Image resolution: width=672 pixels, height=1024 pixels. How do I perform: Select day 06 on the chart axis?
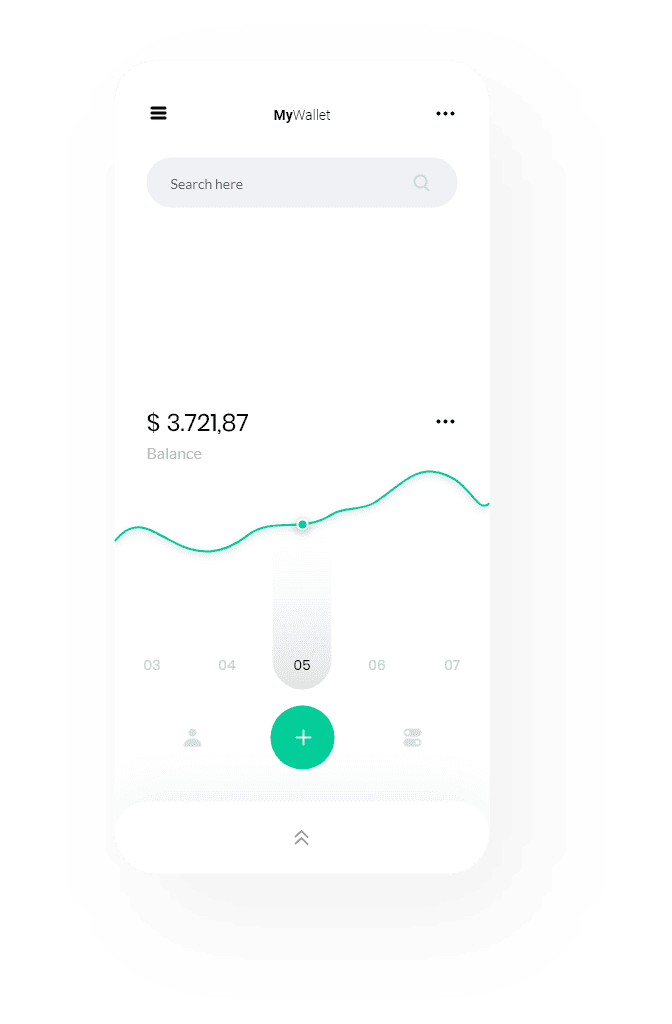[x=377, y=665]
